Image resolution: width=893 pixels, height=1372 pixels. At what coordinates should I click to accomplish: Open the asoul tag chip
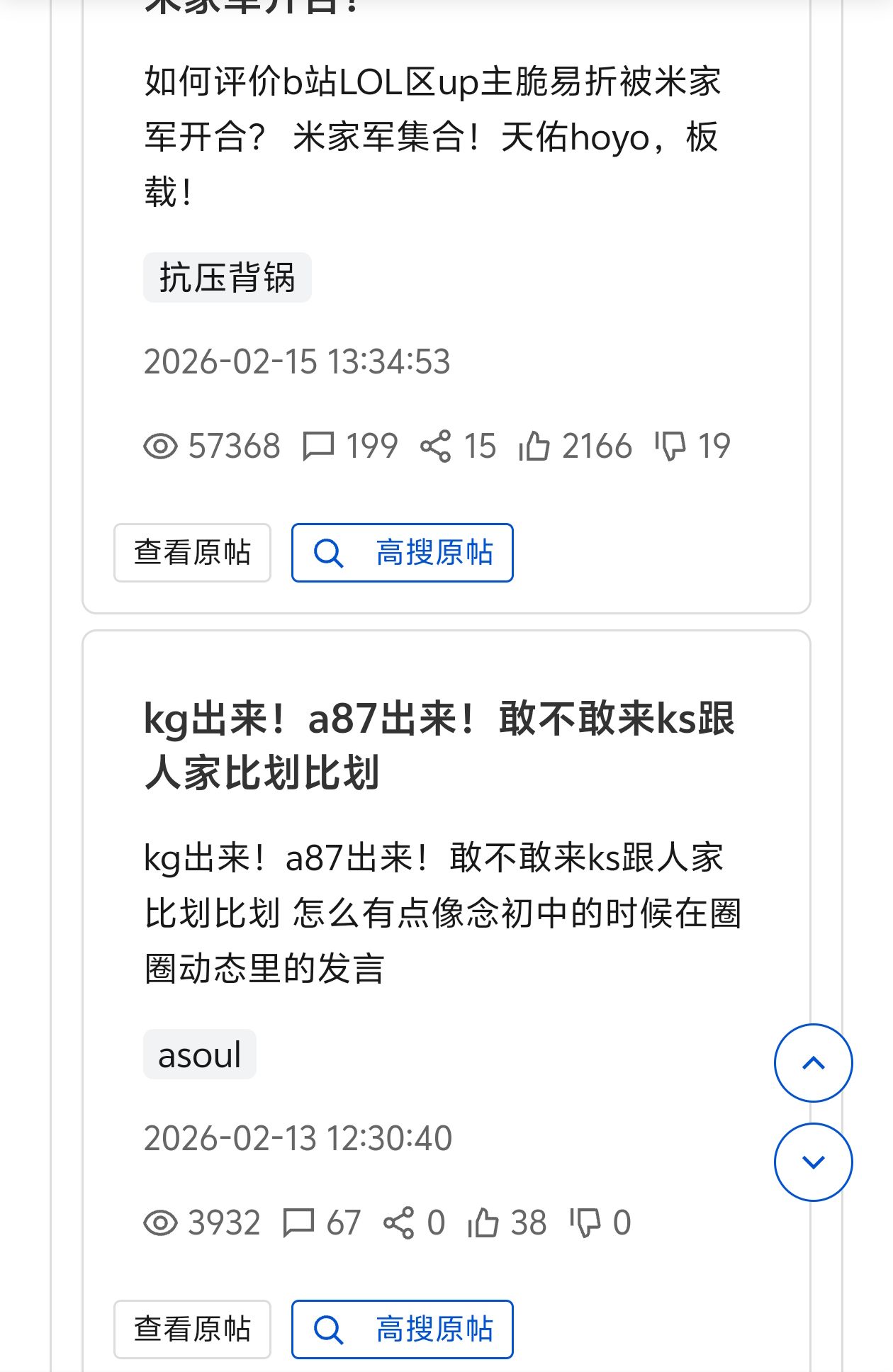click(200, 1055)
